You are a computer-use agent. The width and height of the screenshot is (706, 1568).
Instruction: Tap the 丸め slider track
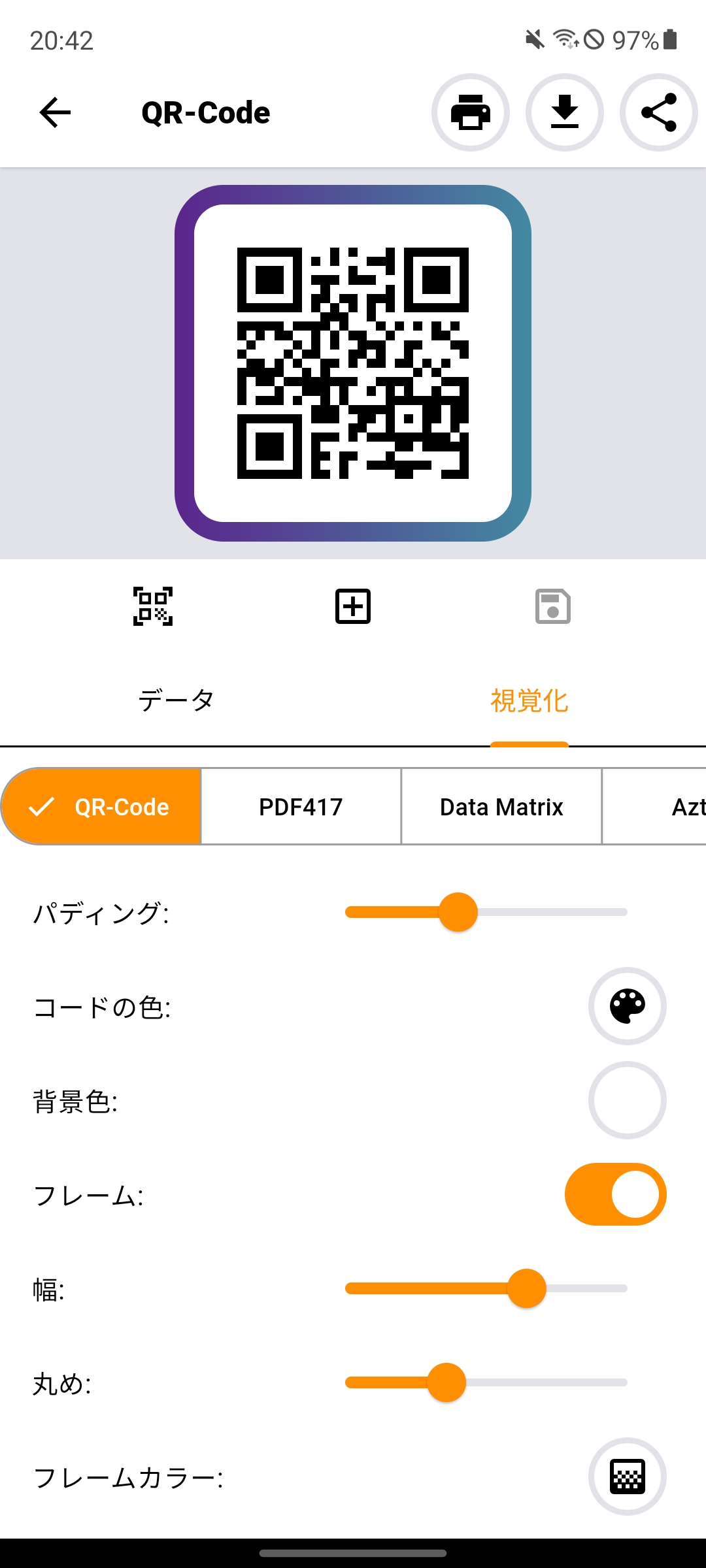(x=486, y=1382)
